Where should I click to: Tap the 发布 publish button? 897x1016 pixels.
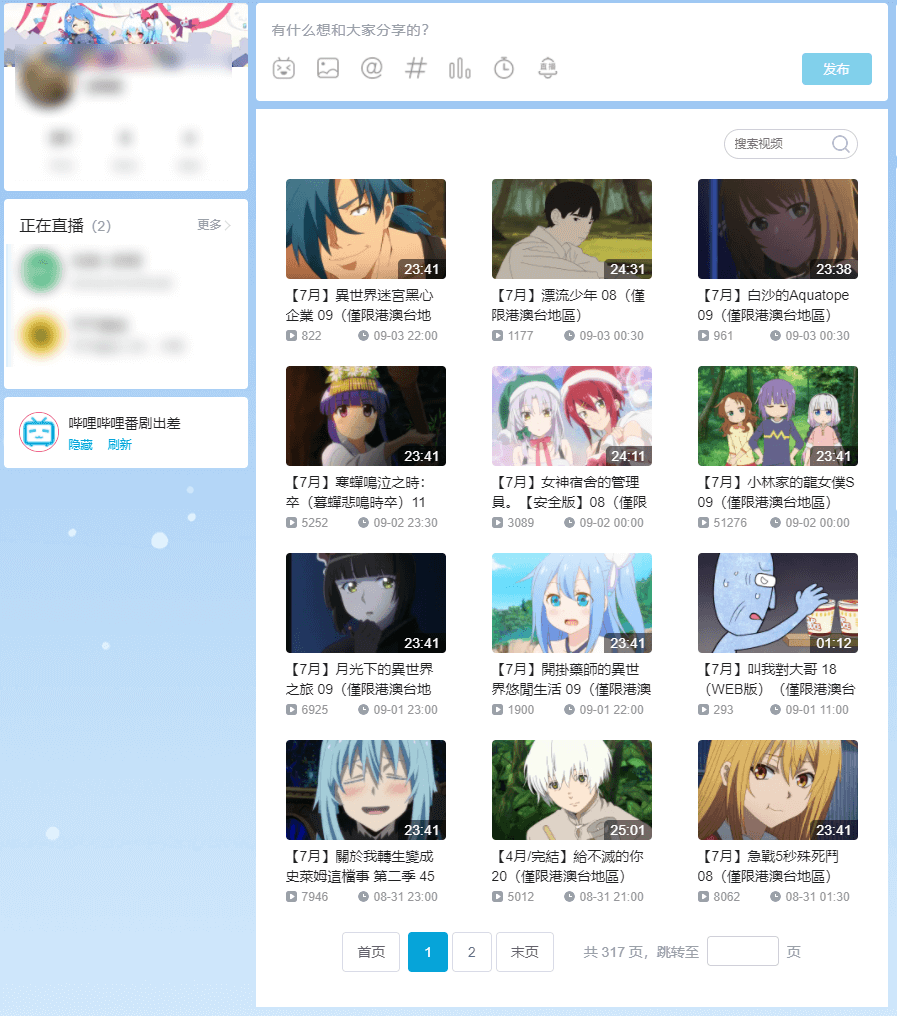click(836, 69)
